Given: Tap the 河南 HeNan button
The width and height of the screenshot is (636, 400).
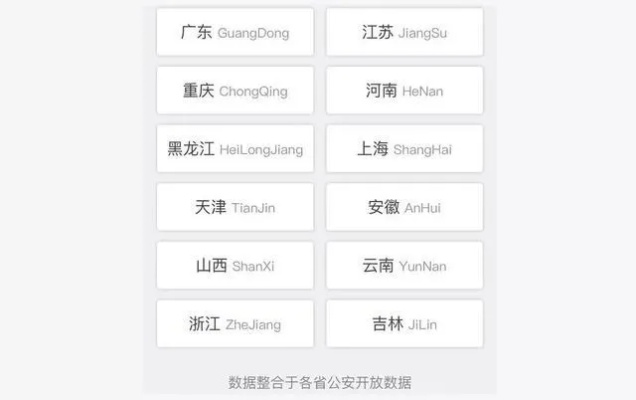Looking at the screenshot, I should click(404, 91).
